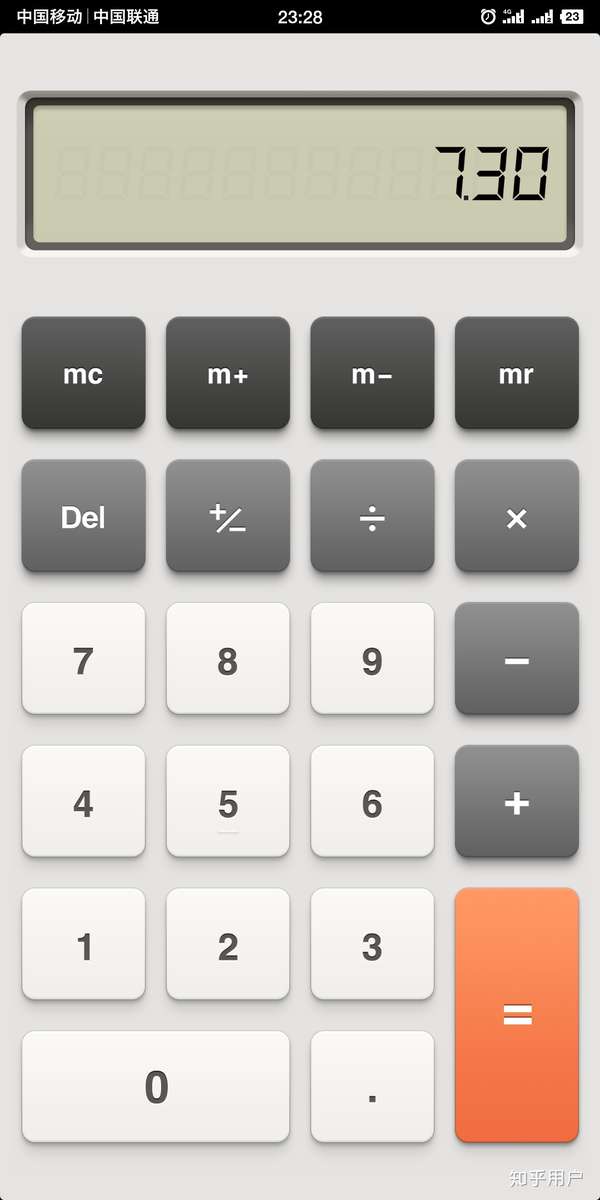Toggle the plus/minus sign key

tap(228, 516)
